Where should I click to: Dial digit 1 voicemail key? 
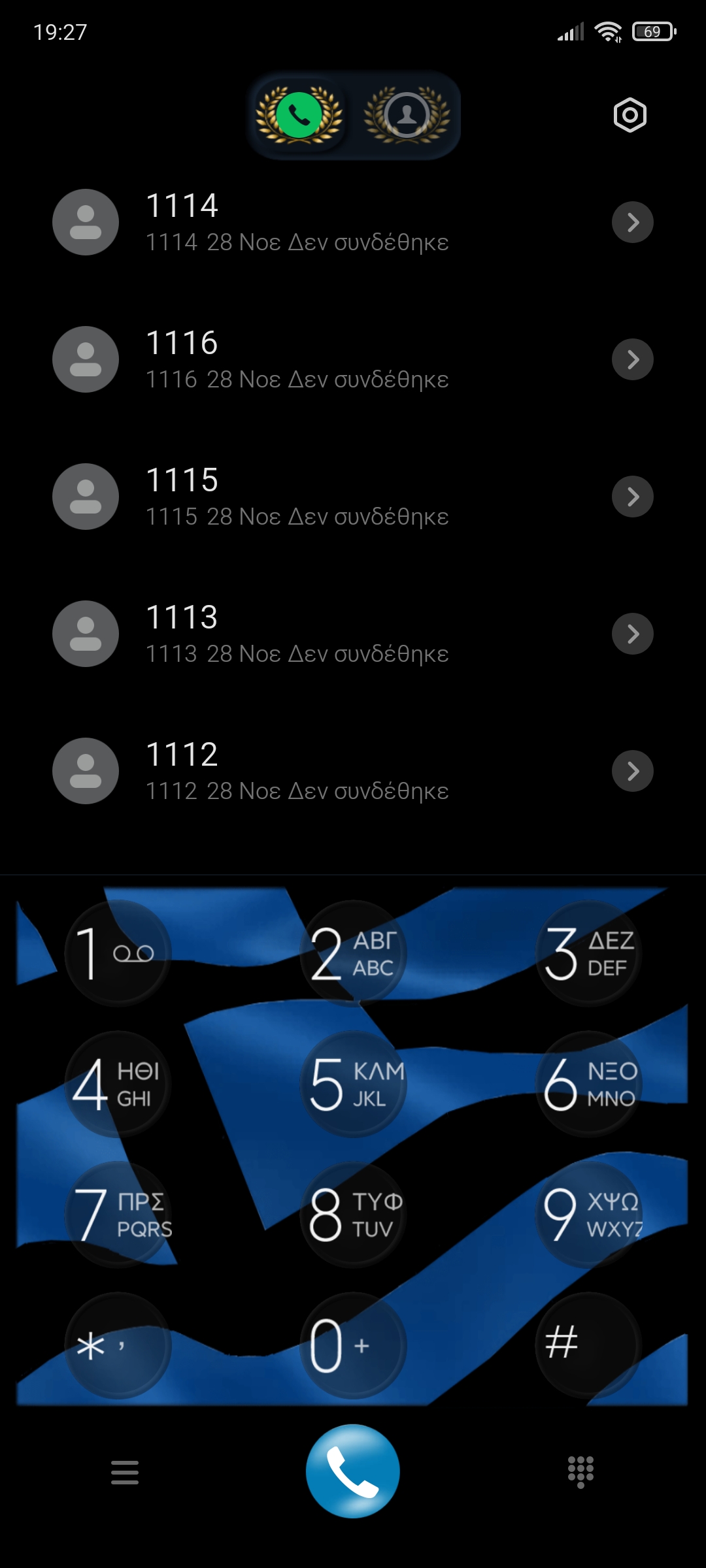point(118,954)
